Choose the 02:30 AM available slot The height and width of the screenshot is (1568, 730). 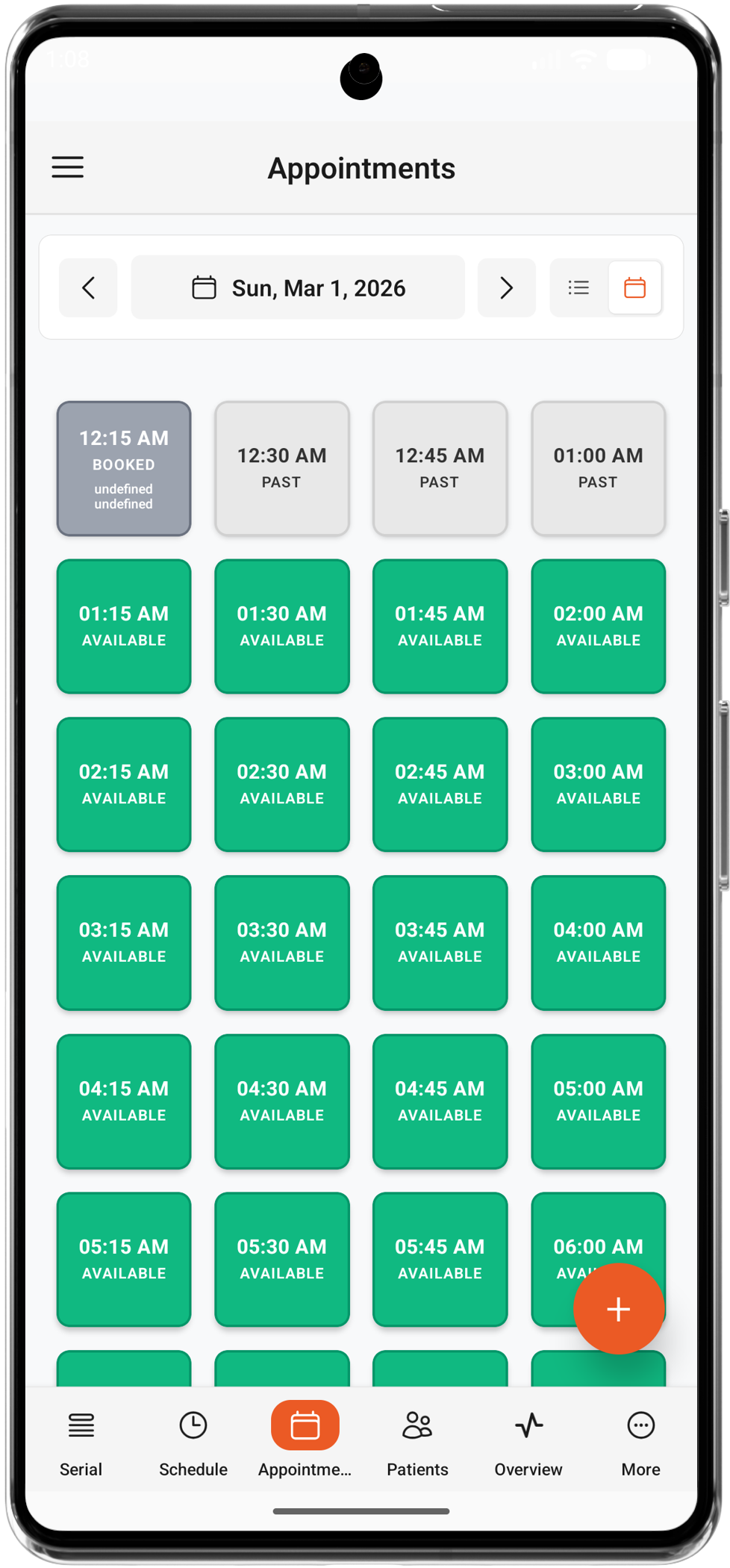coord(282,785)
